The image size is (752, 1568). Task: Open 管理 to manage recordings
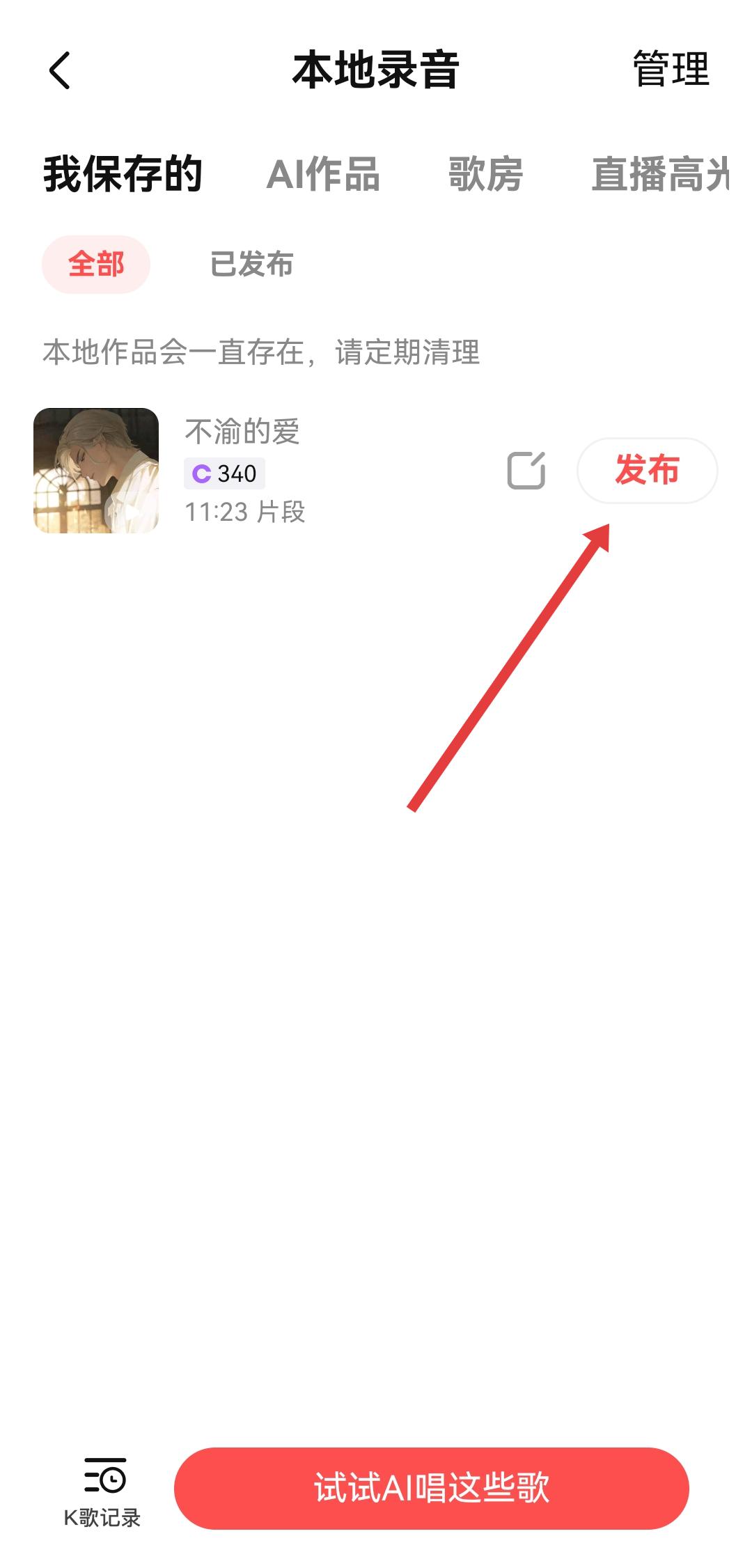(x=671, y=70)
